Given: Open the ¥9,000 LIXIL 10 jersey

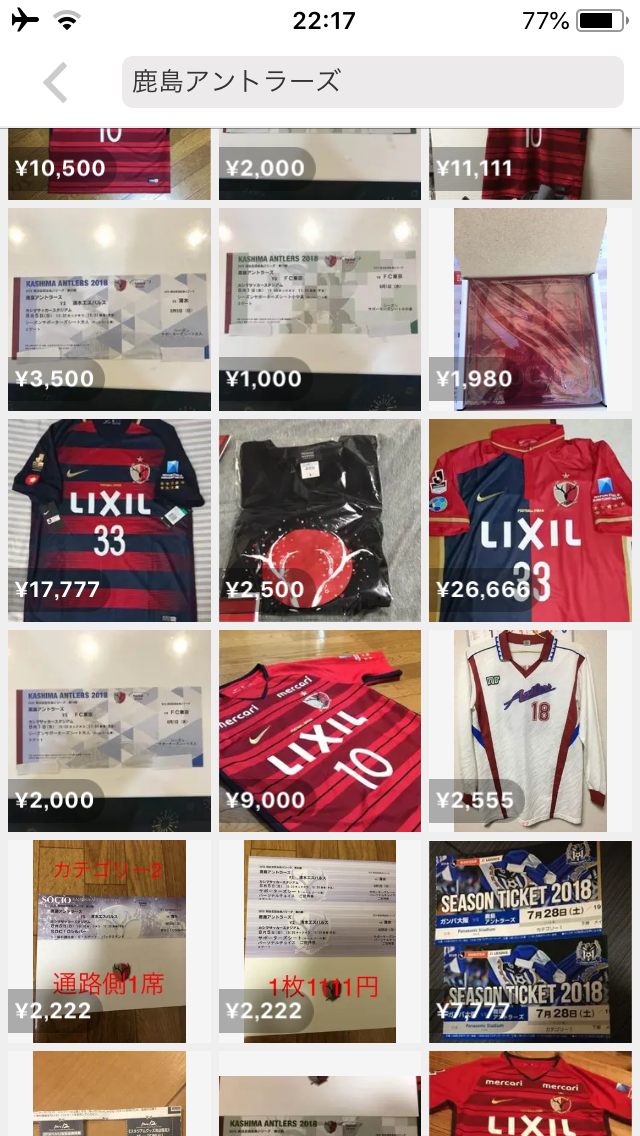Looking at the screenshot, I should pos(320,730).
